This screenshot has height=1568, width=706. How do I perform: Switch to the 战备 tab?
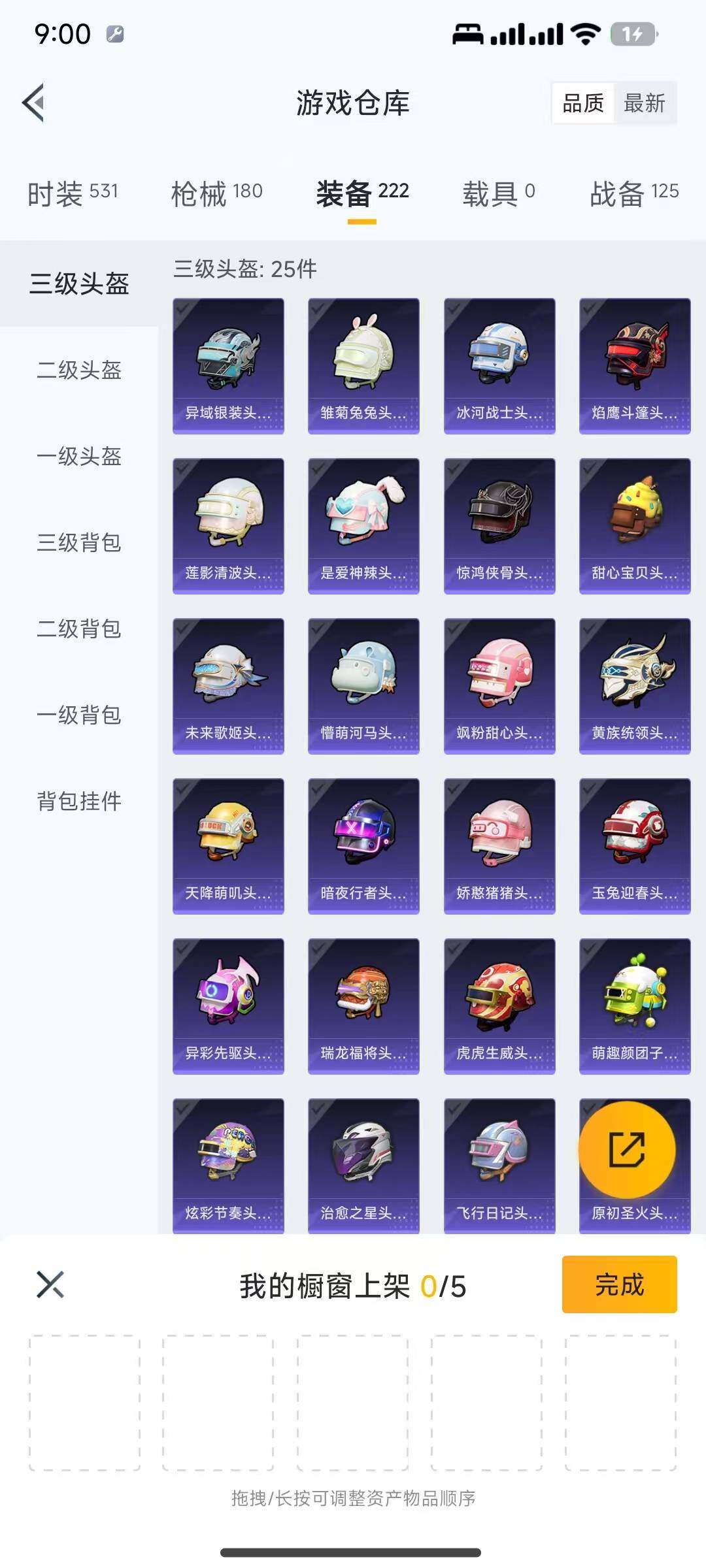coord(633,193)
